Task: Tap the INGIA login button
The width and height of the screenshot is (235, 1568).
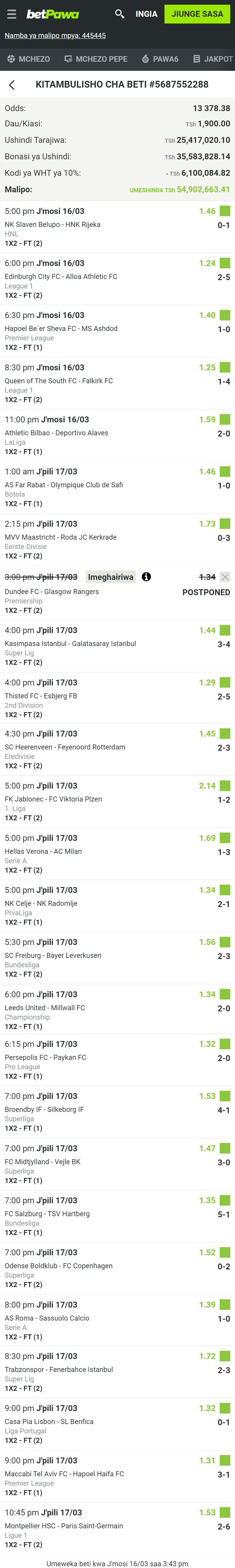Action: click(x=146, y=14)
